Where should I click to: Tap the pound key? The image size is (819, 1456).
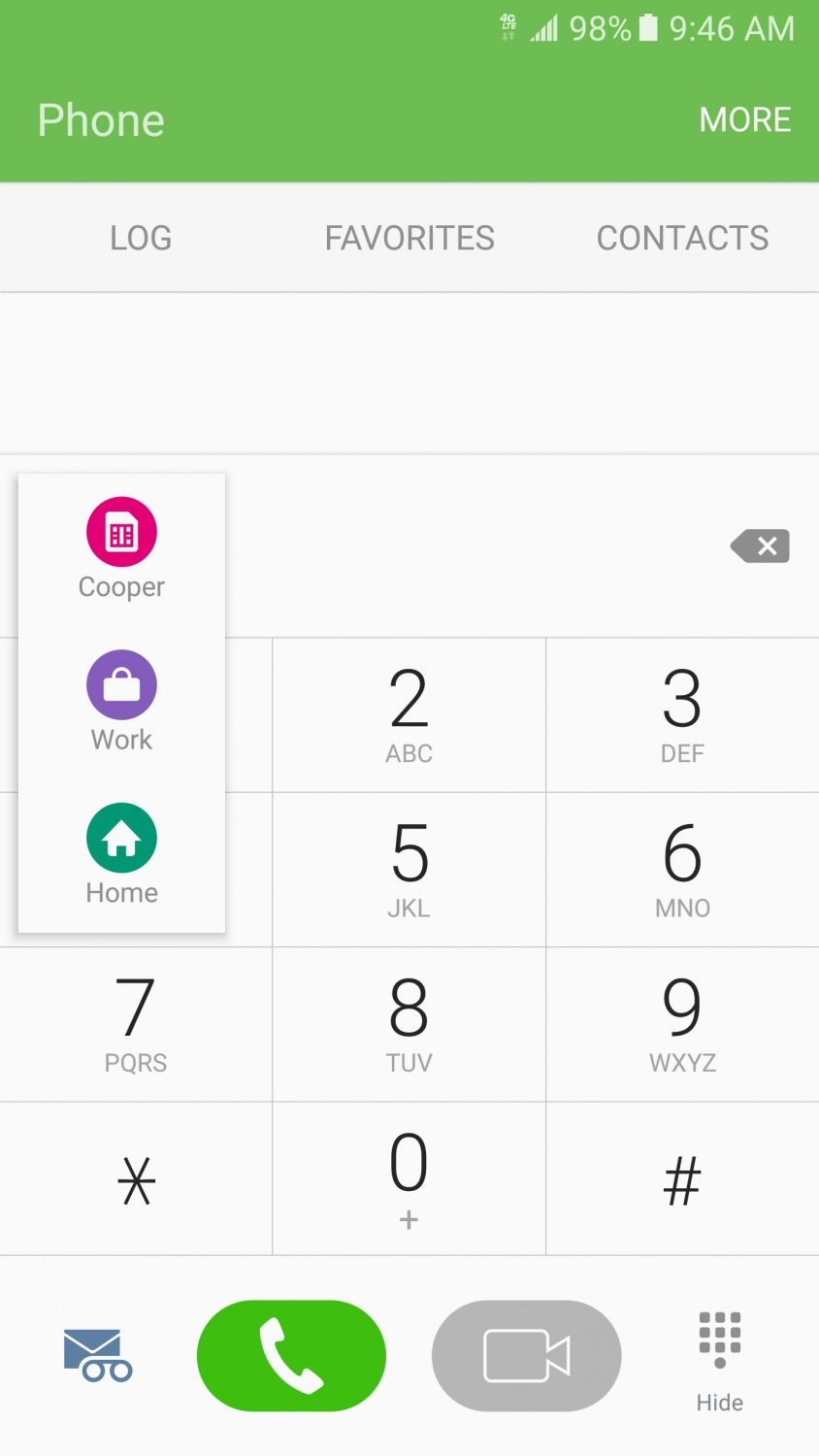[x=682, y=1179]
